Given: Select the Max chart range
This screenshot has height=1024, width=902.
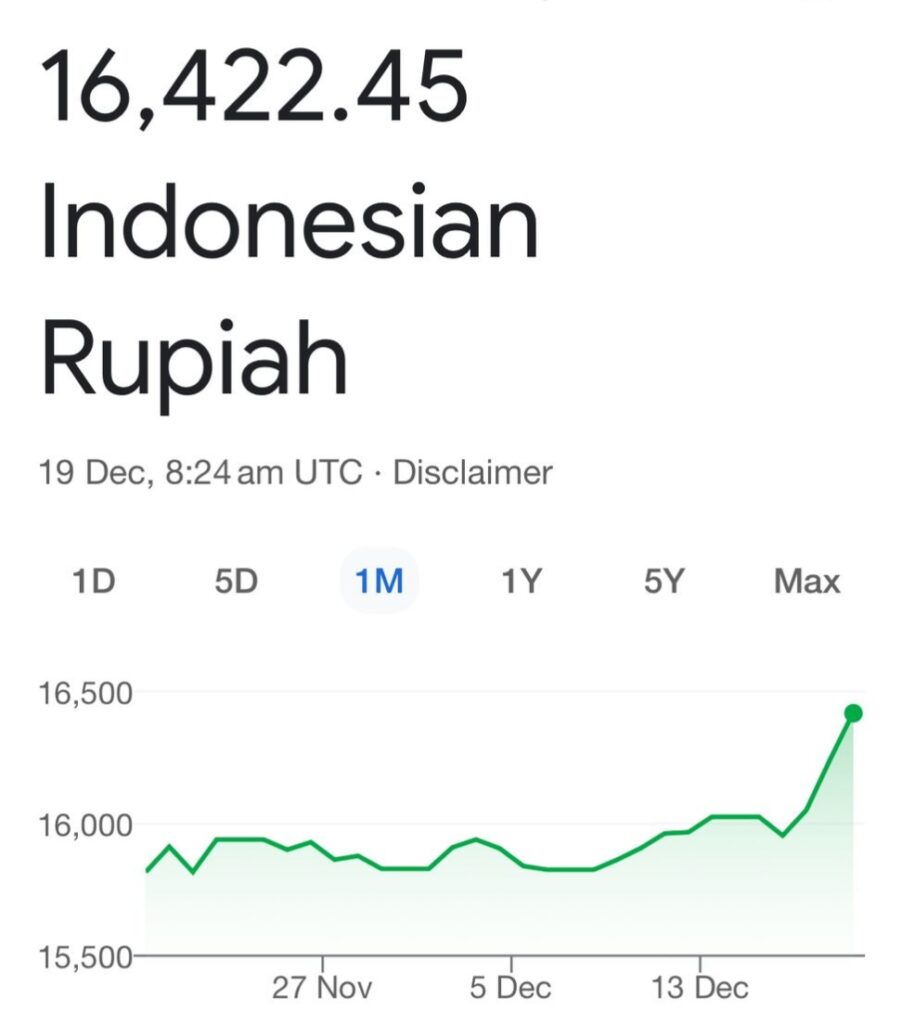Looking at the screenshot, I should click(x=807, y=582).
